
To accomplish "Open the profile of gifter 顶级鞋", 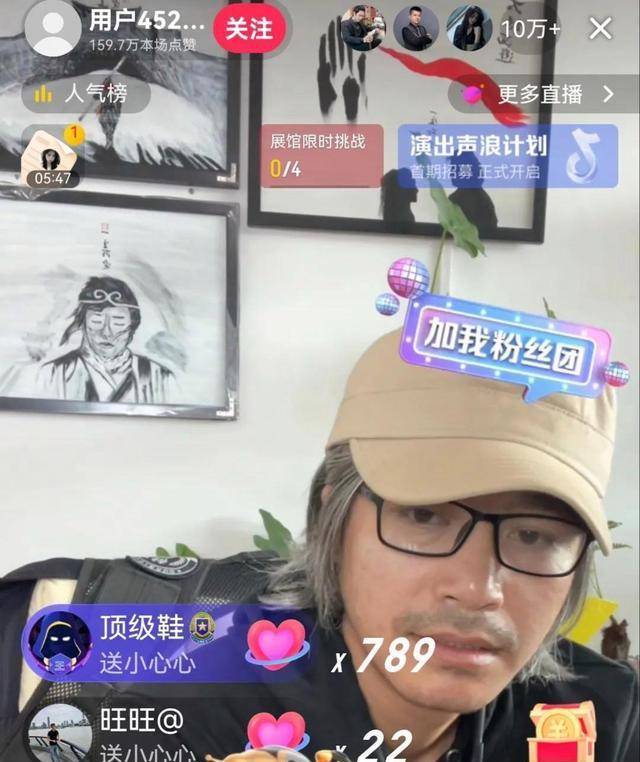I will (x=58, y=640).
